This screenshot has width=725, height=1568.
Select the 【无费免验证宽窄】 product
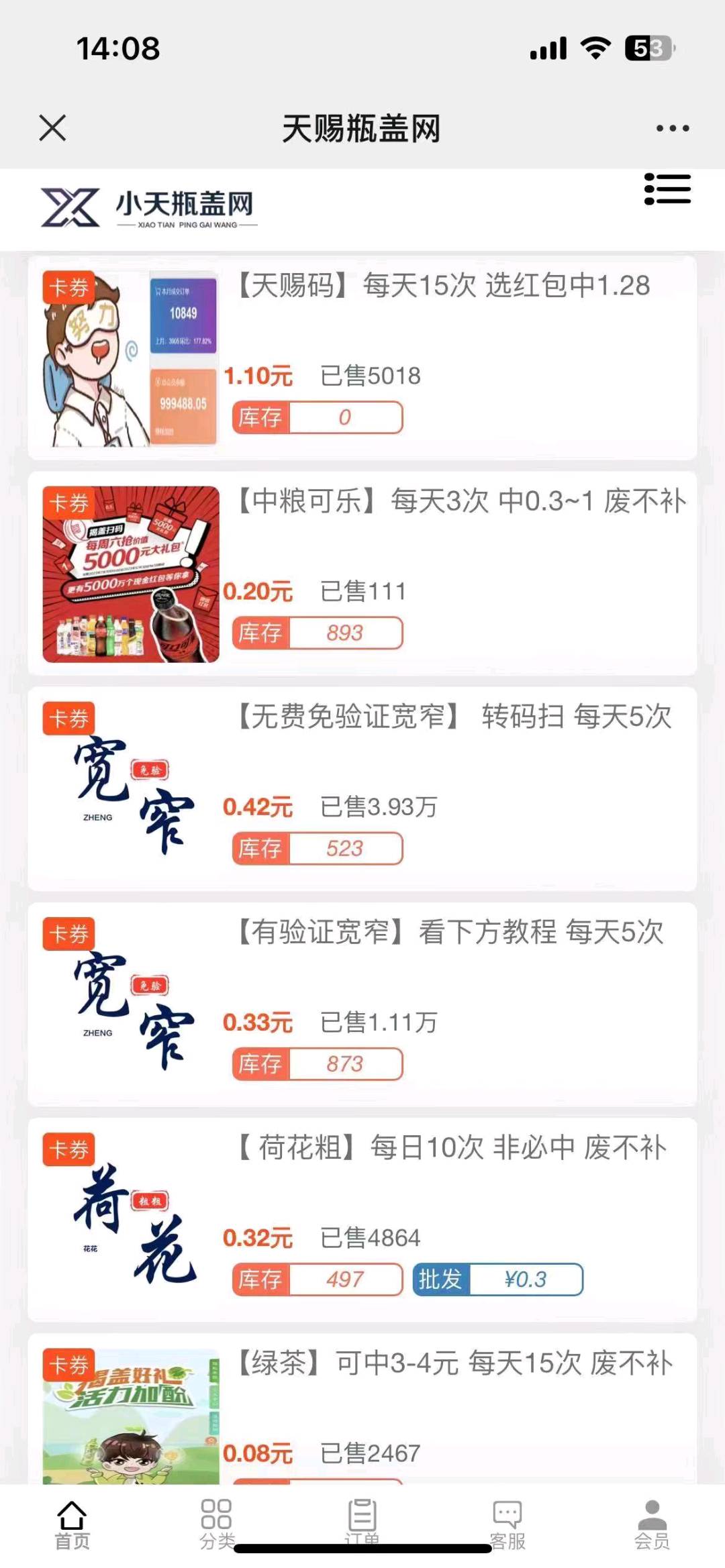click(x=362, y=789)
